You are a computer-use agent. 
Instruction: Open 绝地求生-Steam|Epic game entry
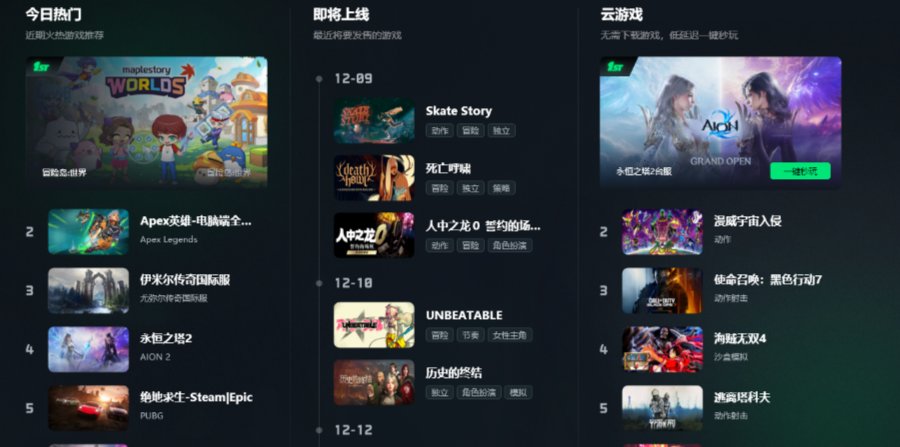point(196,397)
